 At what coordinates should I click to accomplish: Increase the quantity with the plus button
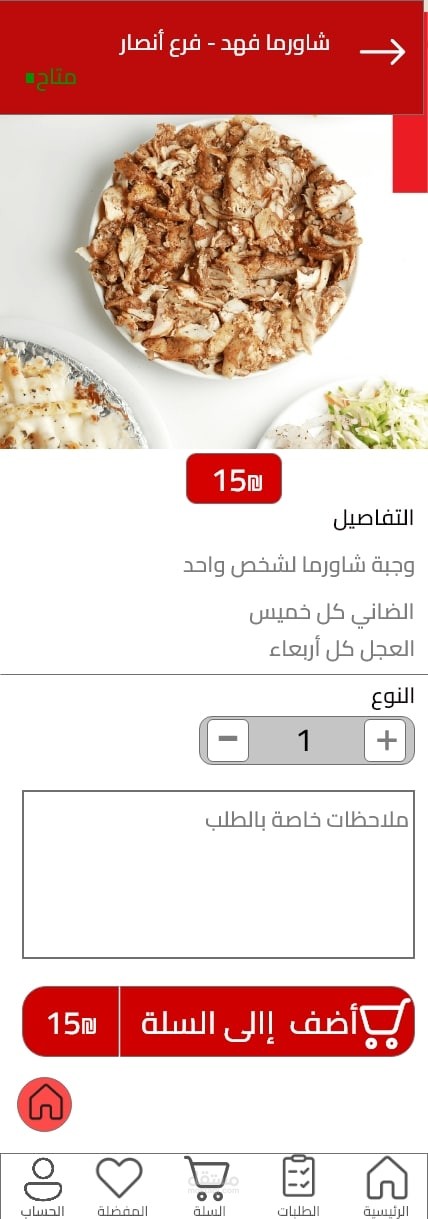pos(385,741)
